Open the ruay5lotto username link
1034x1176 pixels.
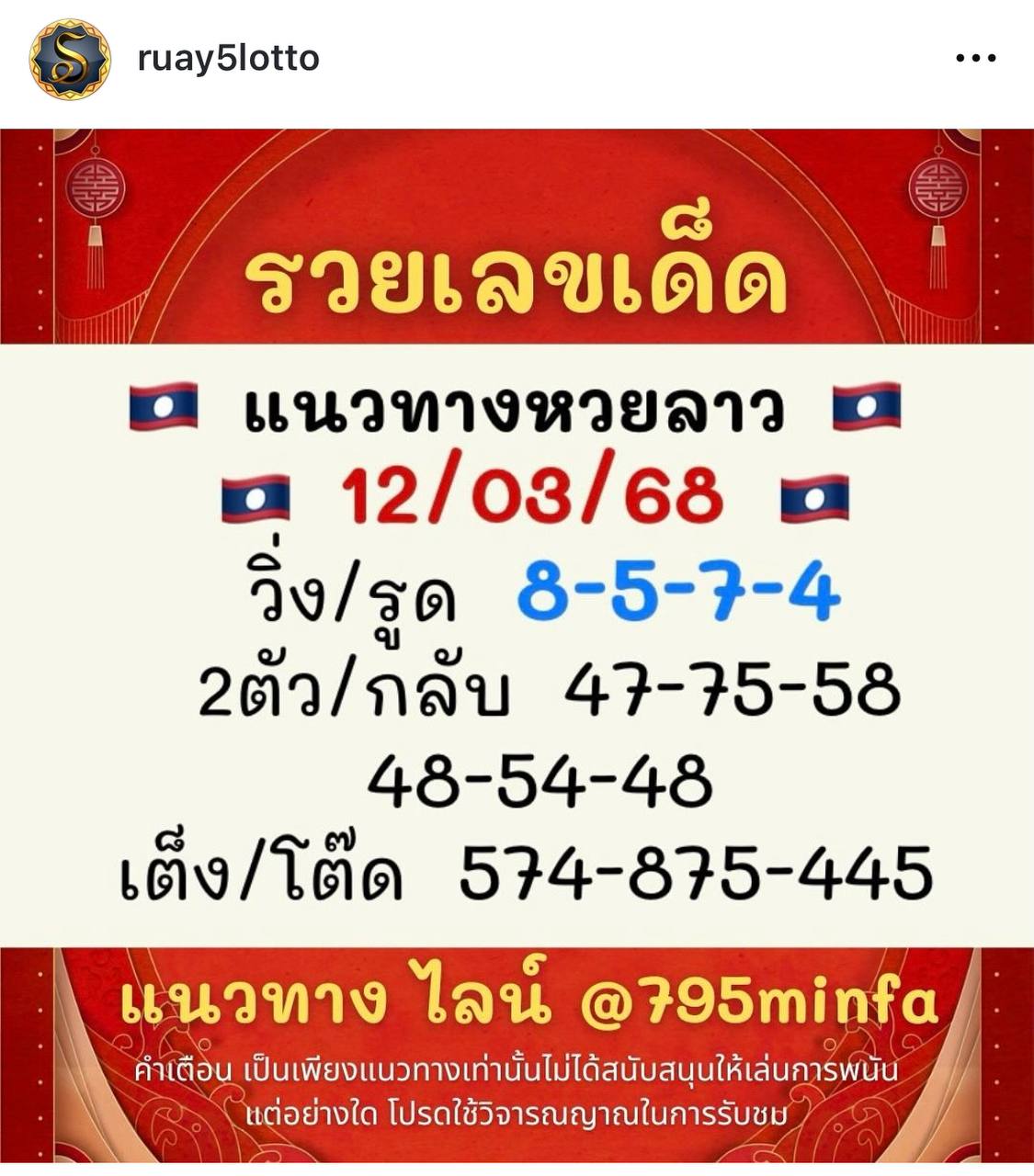[x=228, y=59]
